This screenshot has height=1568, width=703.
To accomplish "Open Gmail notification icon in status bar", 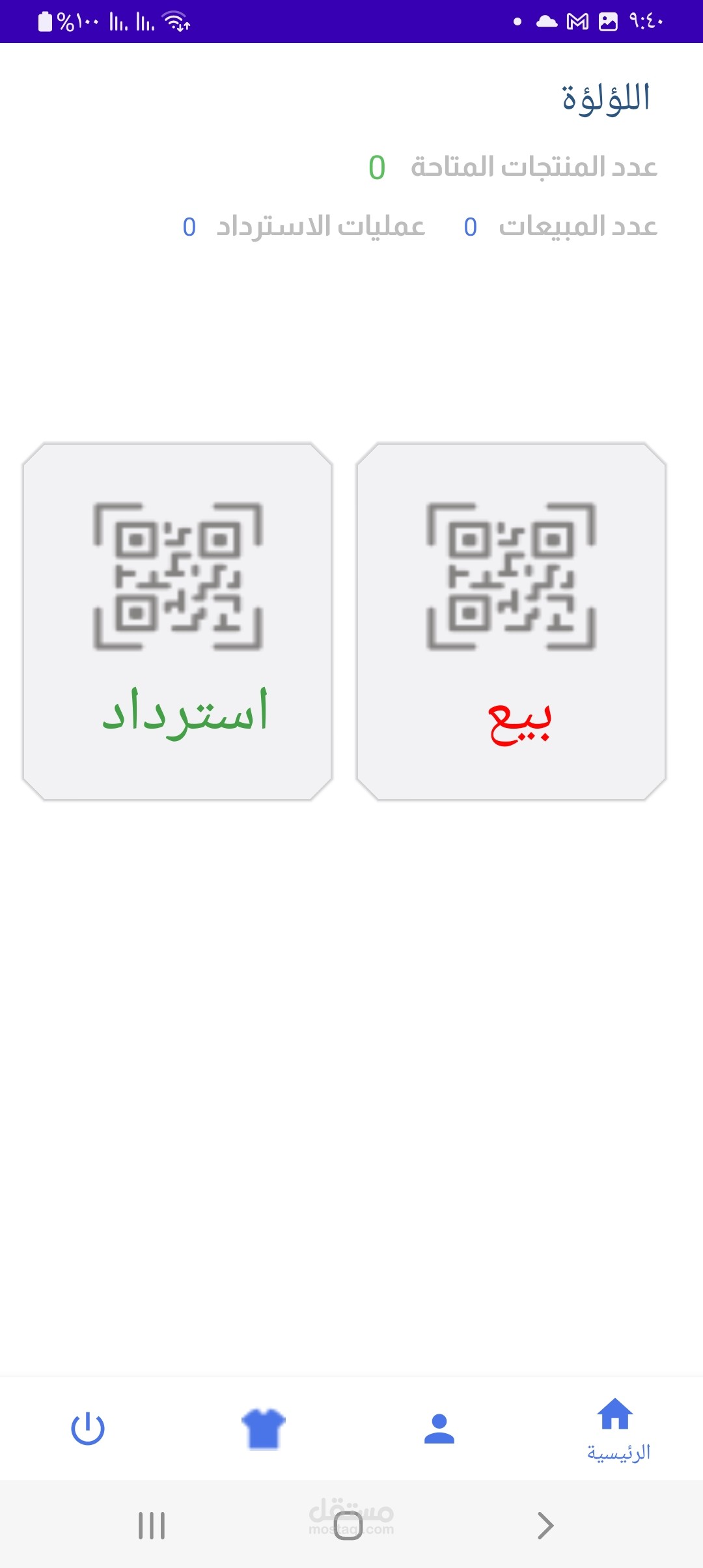I will pyautogui.click(x=575, y=21).
